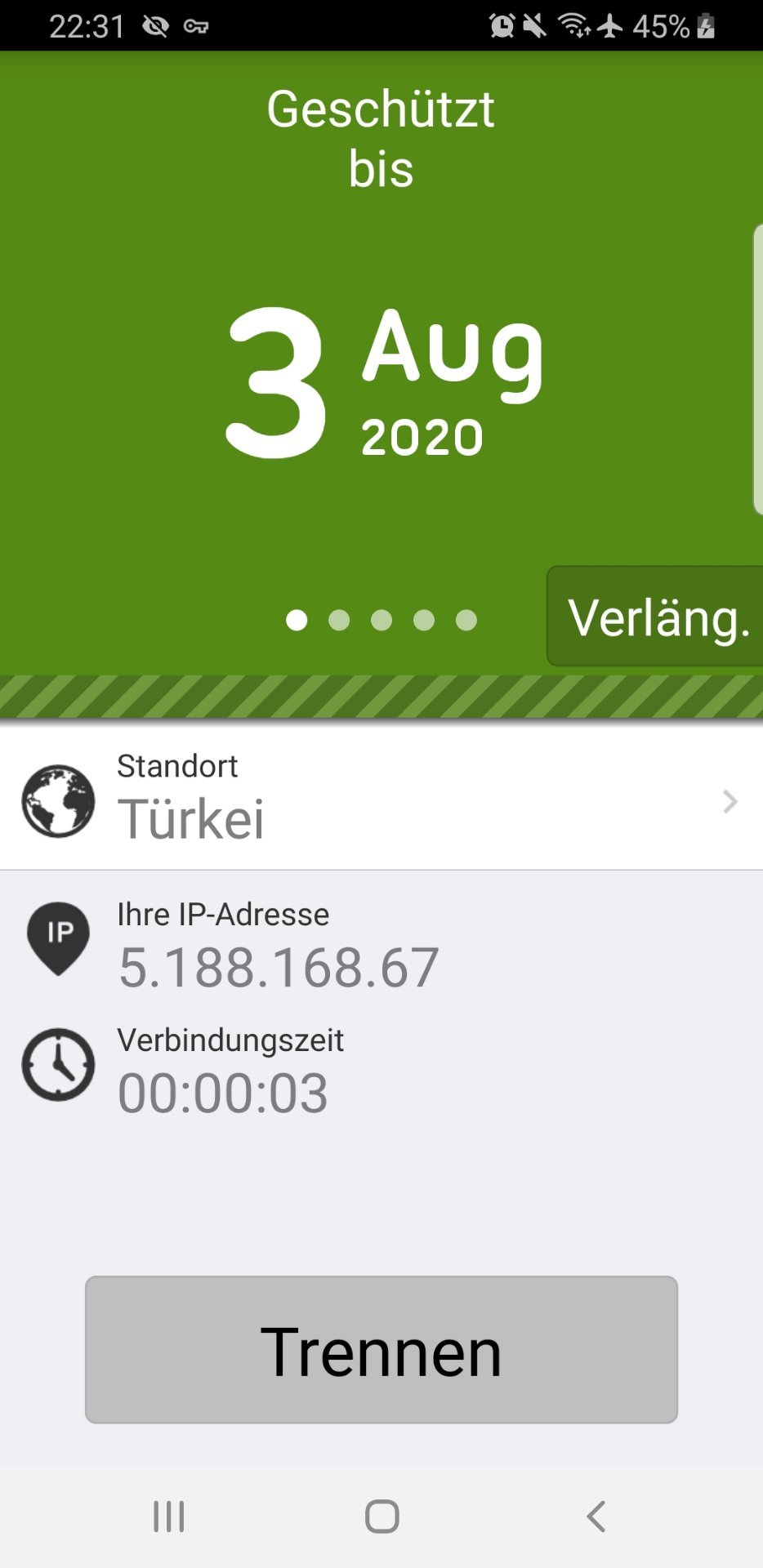Tap the Trennen button to disconnect
Image resolution: width=763 pixels, height=1568 pixels.
pos(381,1349)
